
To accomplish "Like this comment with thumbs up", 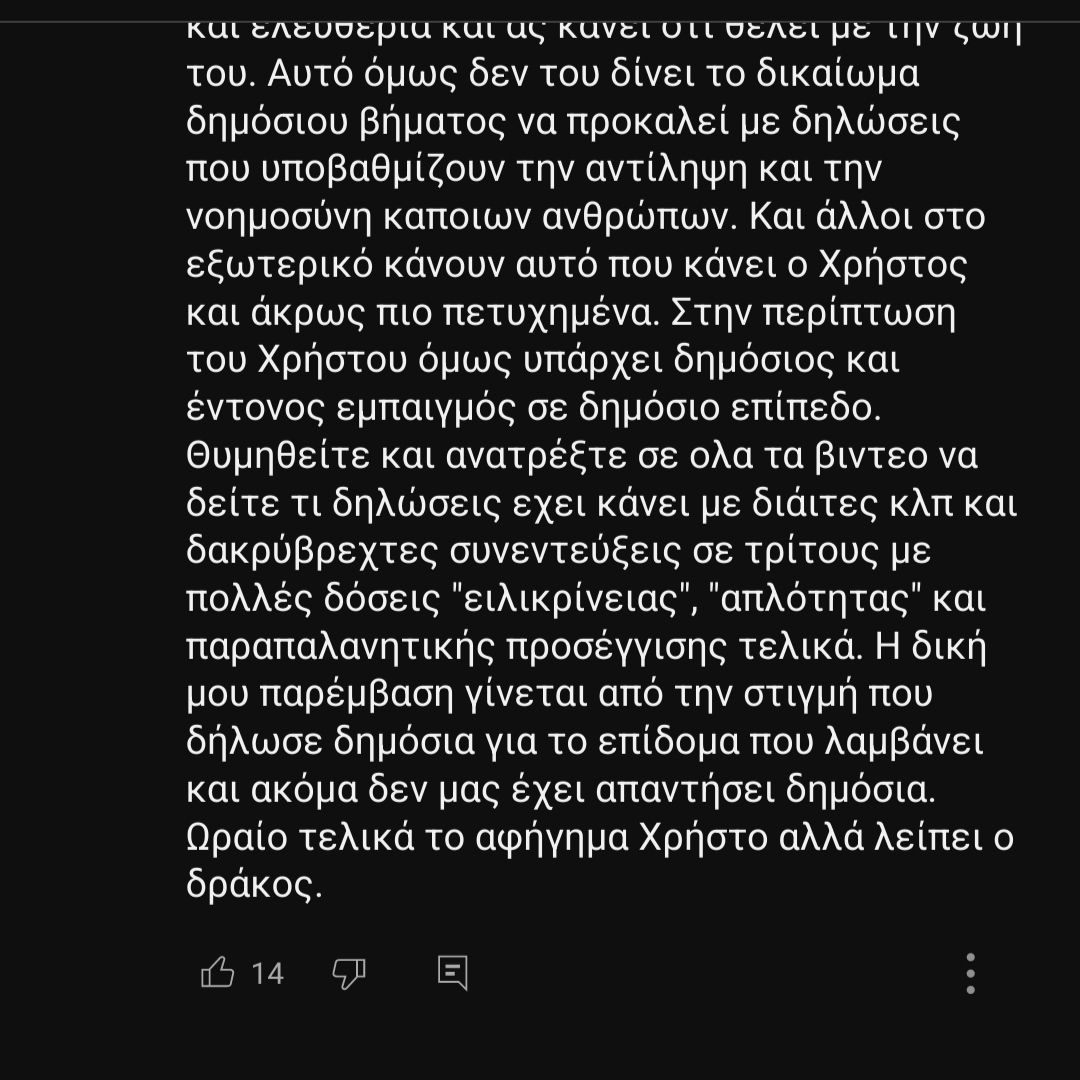I will pyautogui.click(x=218, y=972).
